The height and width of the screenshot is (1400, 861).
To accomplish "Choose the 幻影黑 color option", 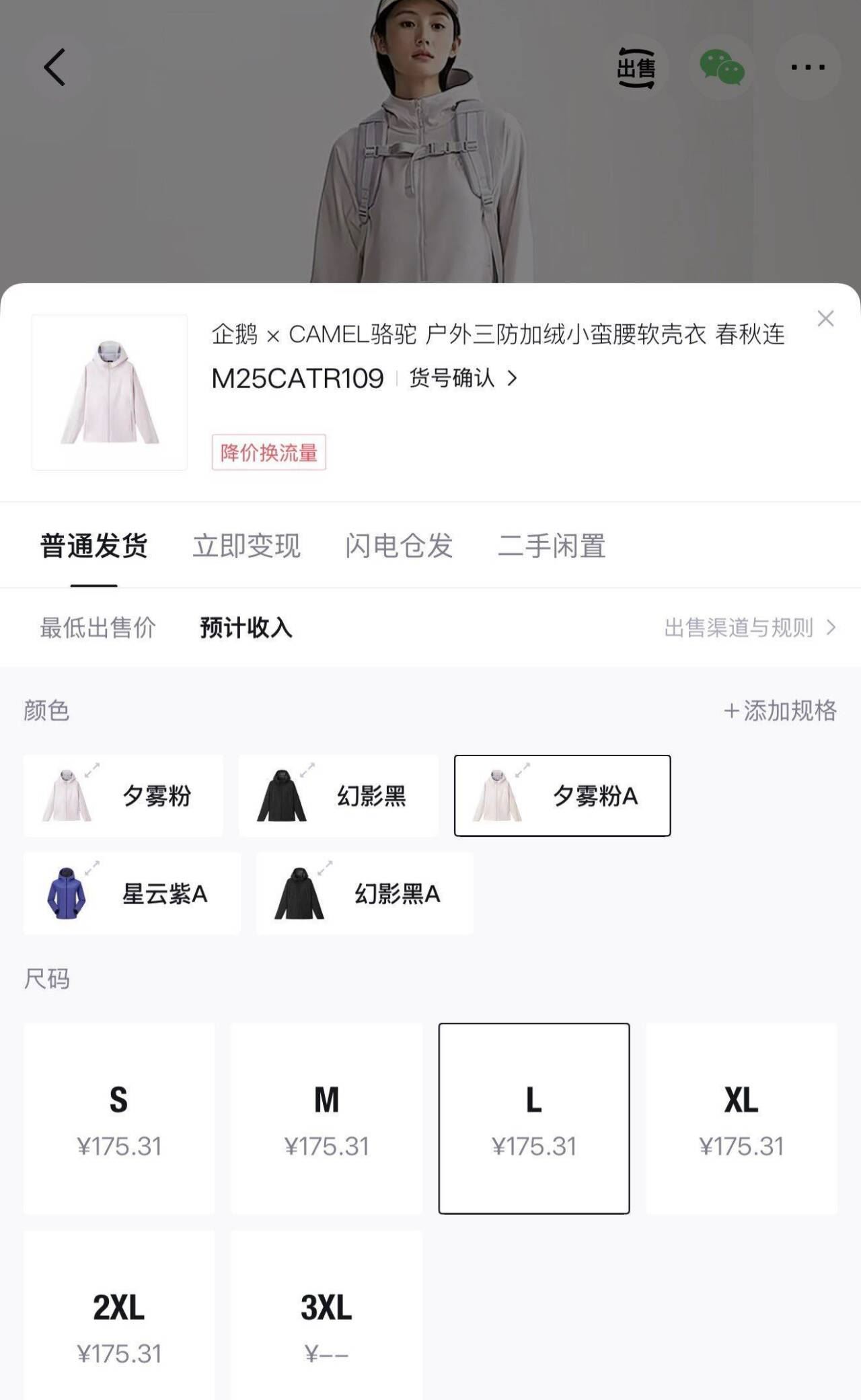I will click(338, 796).
